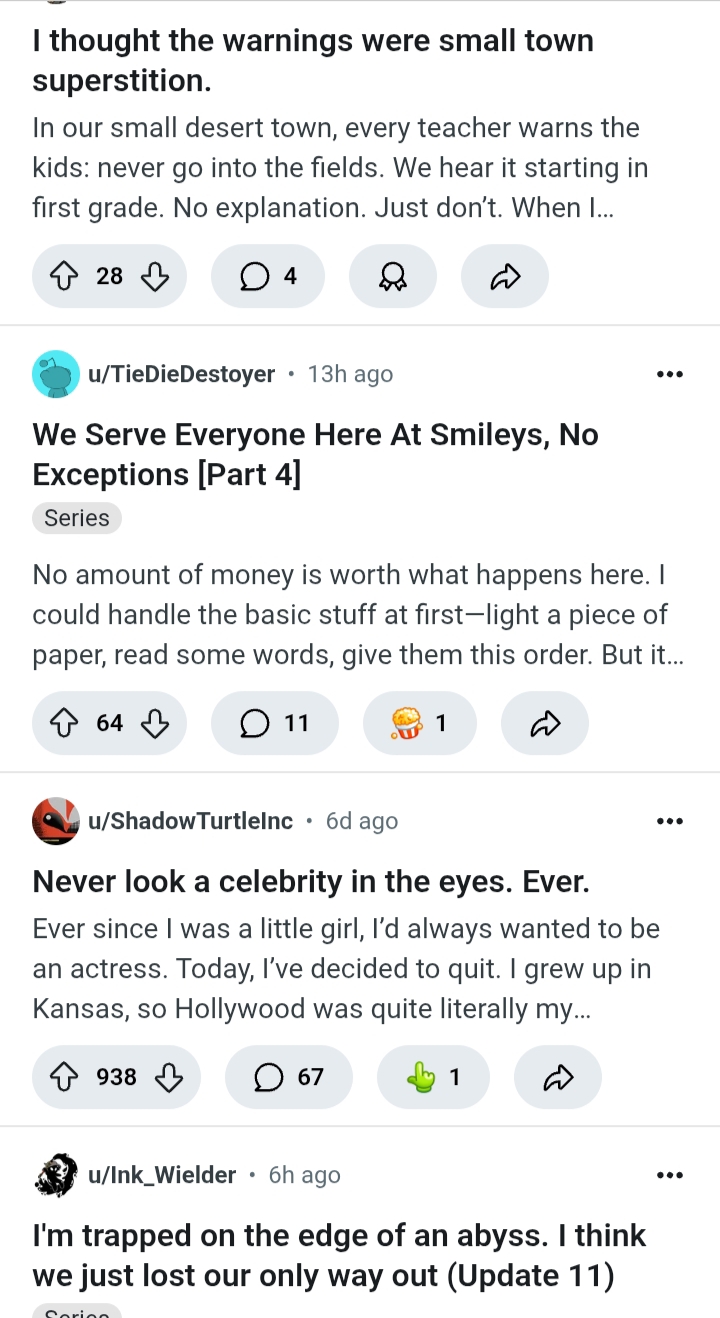Share the celebrity eyes post
The image size is (720, 1318).
557,1077
